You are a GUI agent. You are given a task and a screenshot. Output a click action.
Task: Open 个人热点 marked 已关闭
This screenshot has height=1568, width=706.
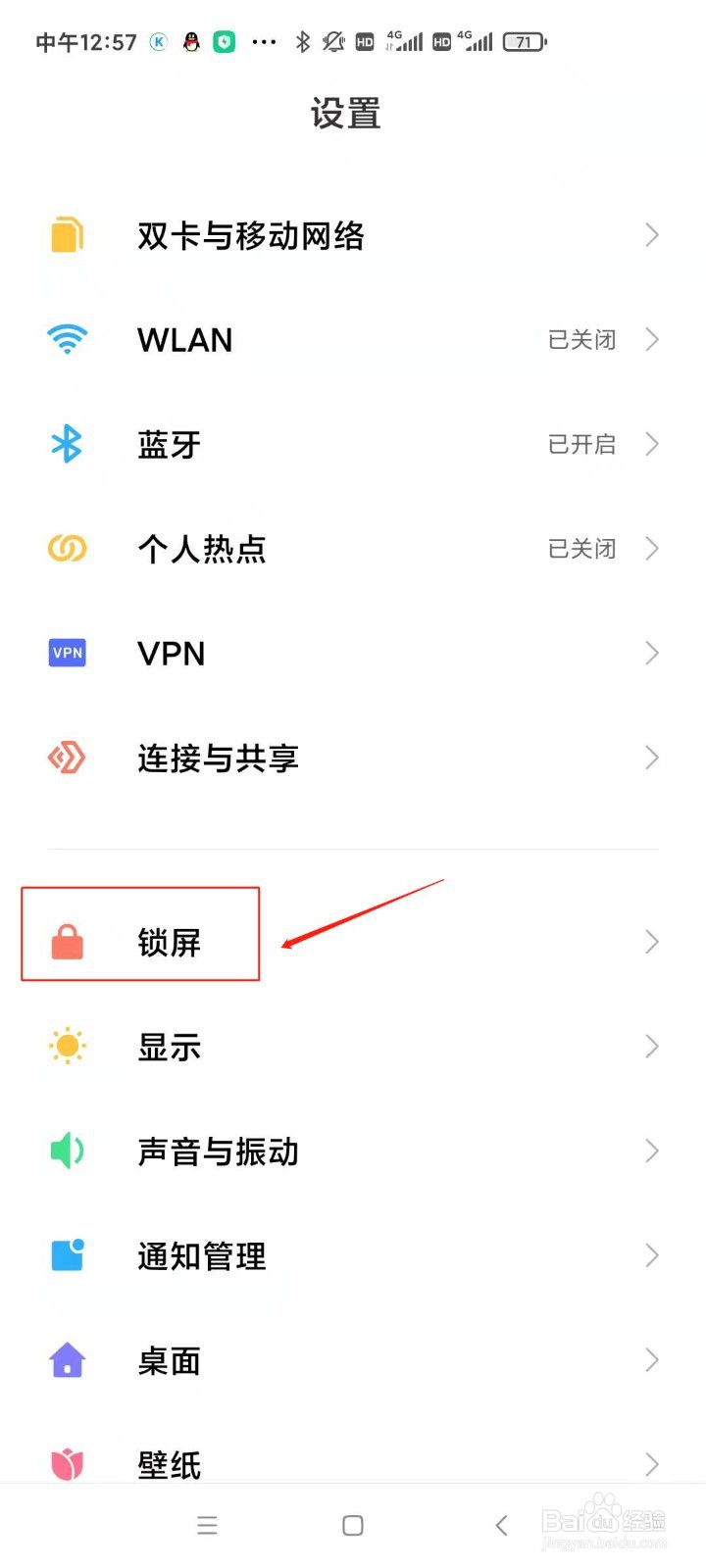(x=353, y=549)
